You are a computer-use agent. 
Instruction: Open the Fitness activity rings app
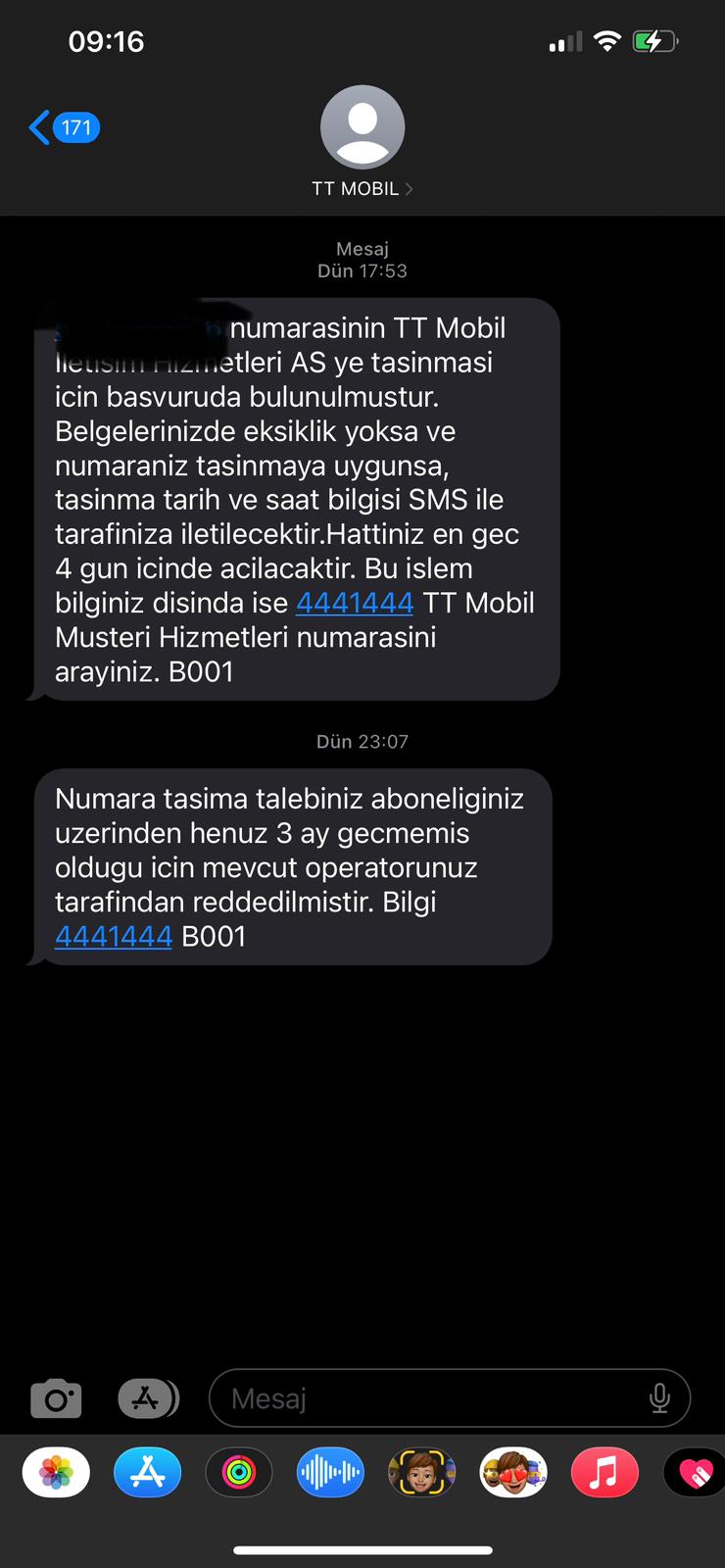[x=239, y=1472]
